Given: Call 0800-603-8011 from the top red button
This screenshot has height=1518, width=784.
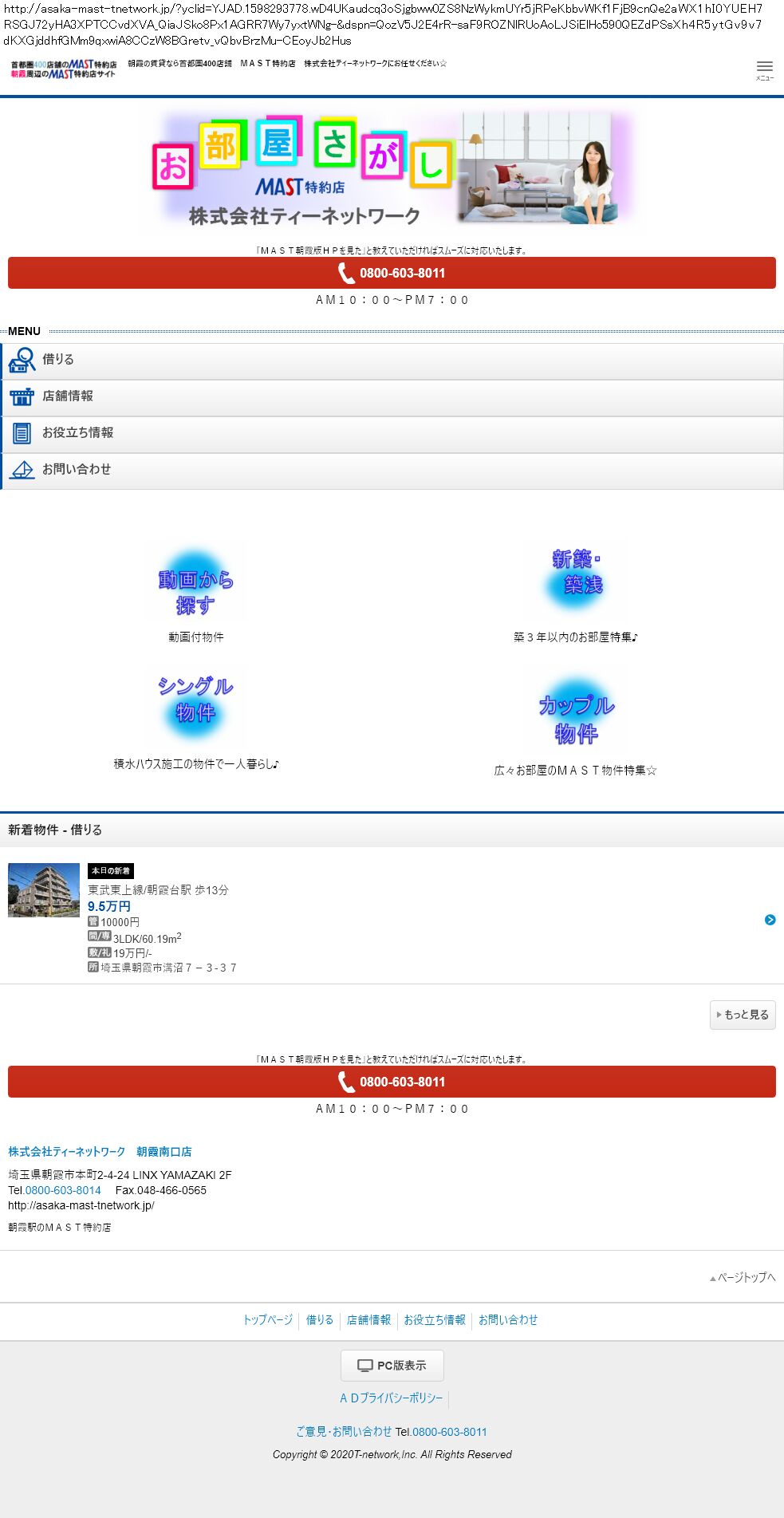Looking at the screenshot, I should pos(392,273).
